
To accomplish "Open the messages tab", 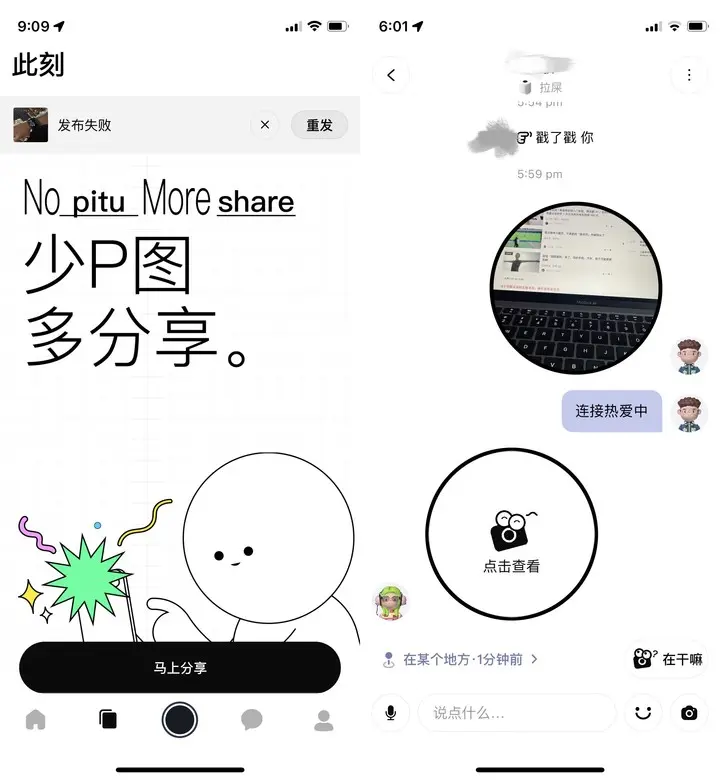I will click(252, 719).
